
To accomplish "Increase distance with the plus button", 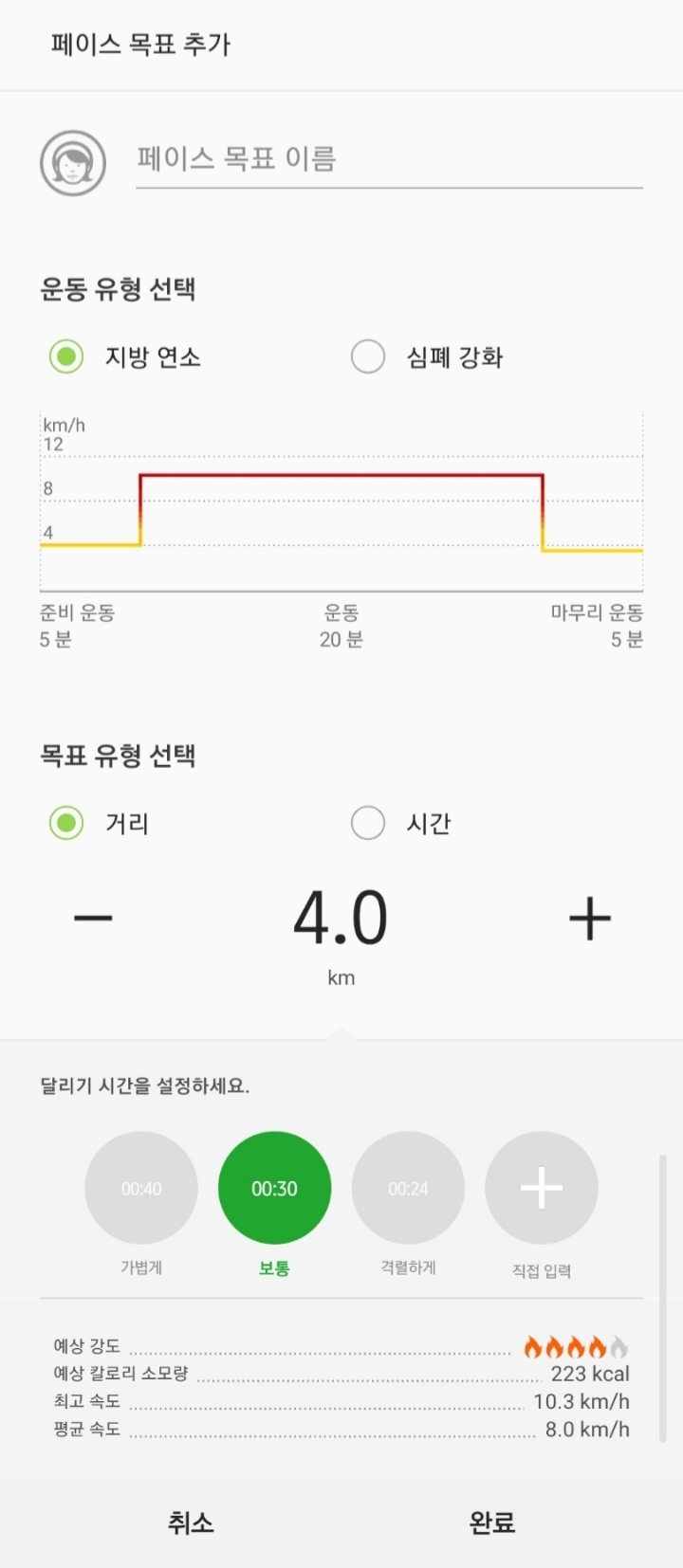I will (x=589, y=919).
